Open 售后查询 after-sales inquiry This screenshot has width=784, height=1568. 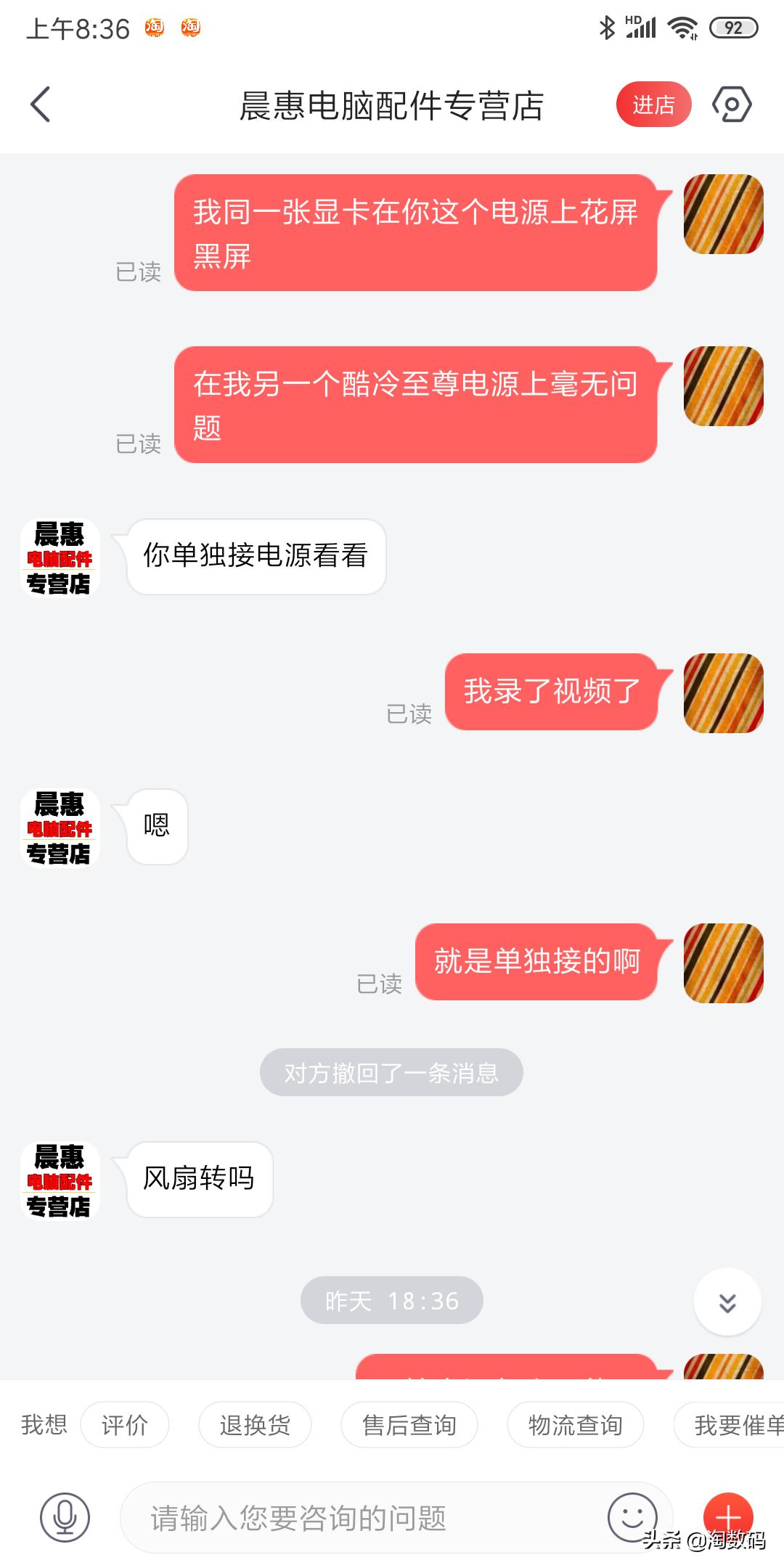(409, 1424)
